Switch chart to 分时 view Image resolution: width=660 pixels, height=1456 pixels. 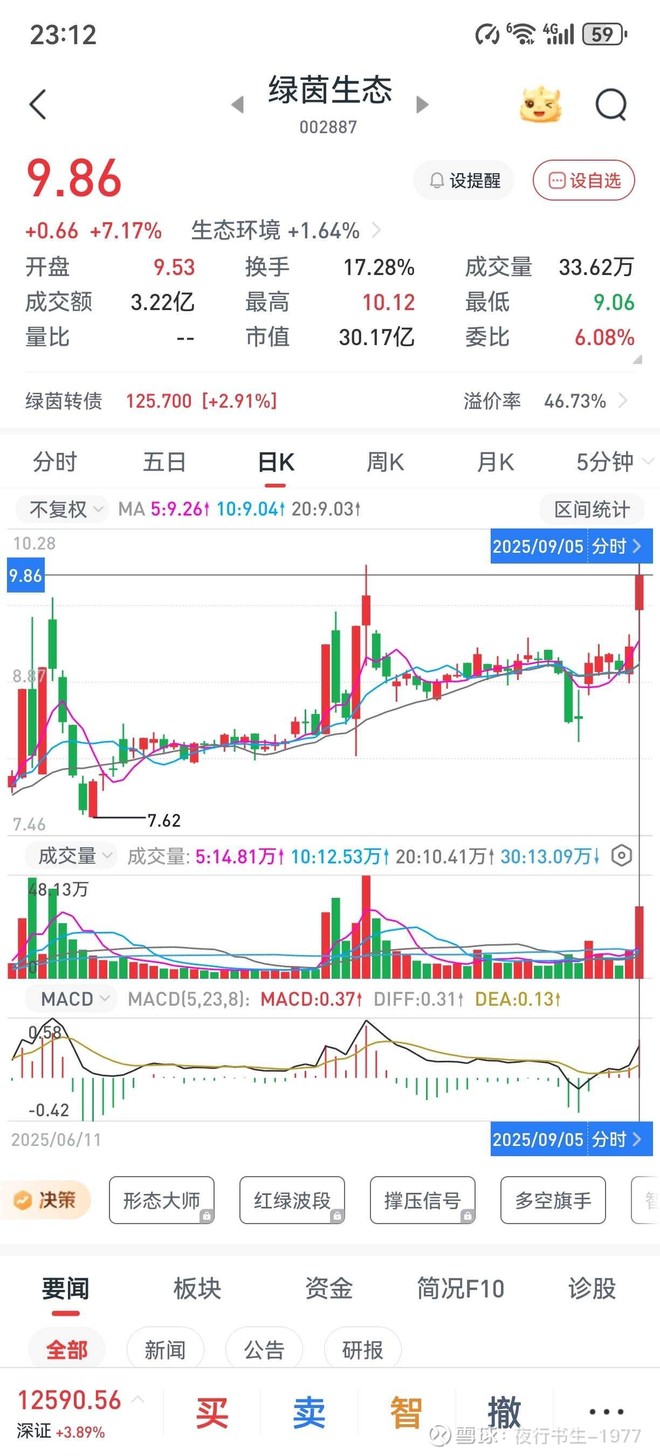coord(54,462)
